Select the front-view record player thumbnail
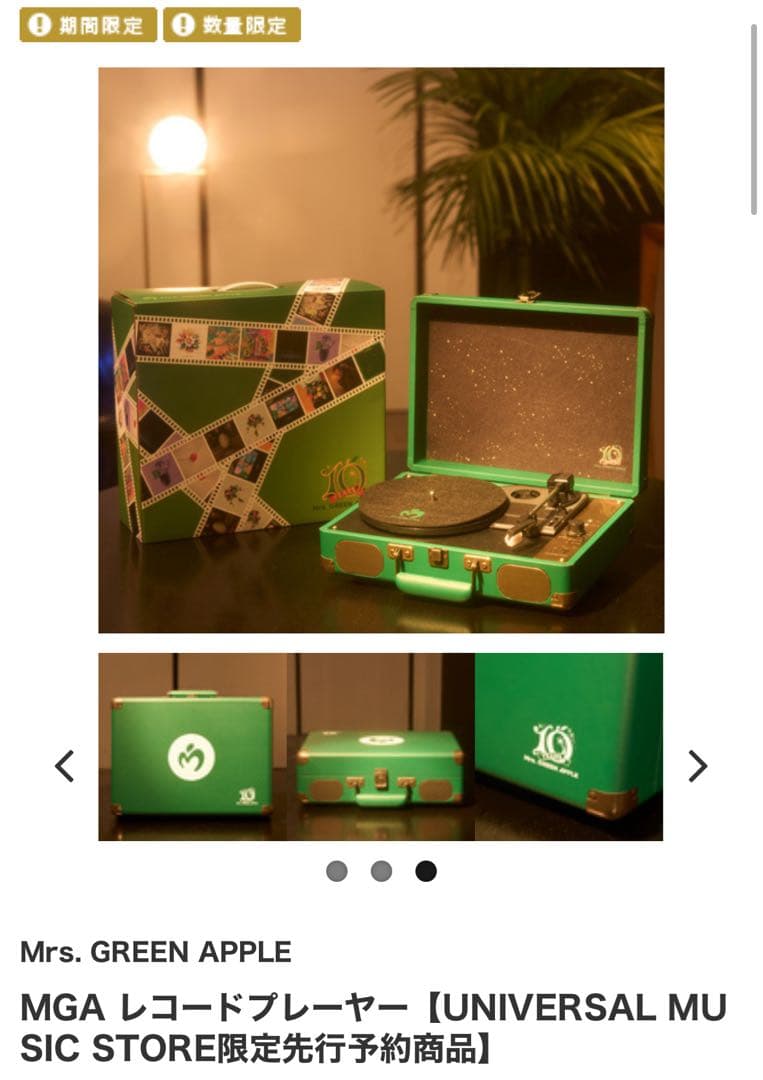Image resolution: width=763 pixels, height=1080 pixels. click(x=380, y=748)
